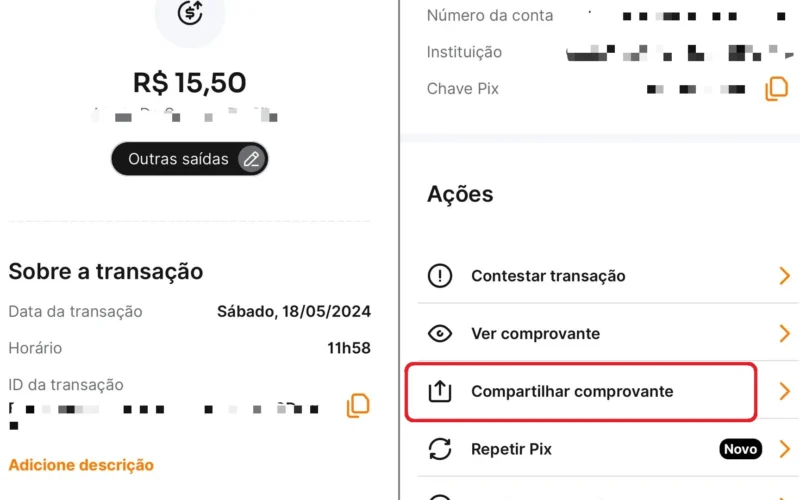Copy the transaction ID
The width and height of the screenshot is (800, 500).
point(358,406)
